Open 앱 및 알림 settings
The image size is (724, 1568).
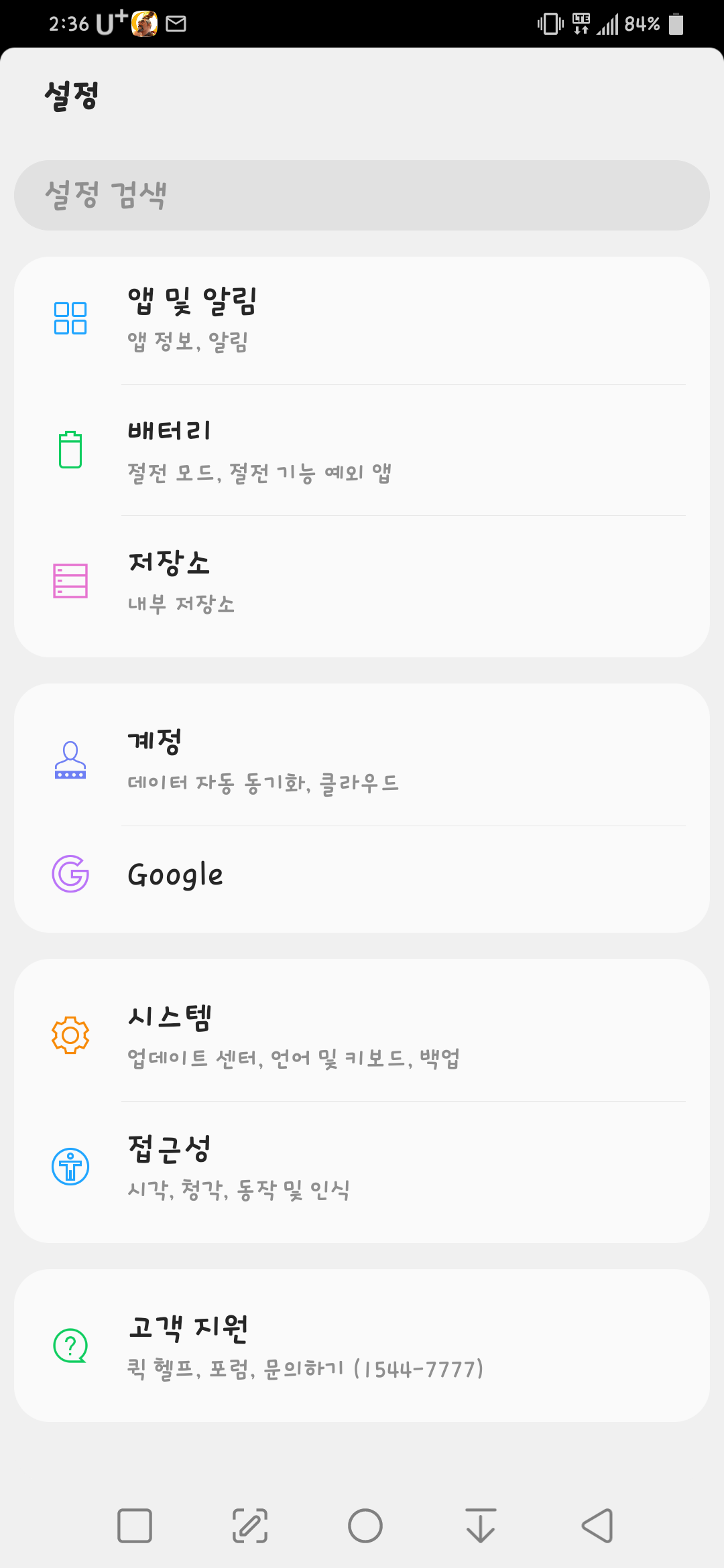(x=362, y=320)
